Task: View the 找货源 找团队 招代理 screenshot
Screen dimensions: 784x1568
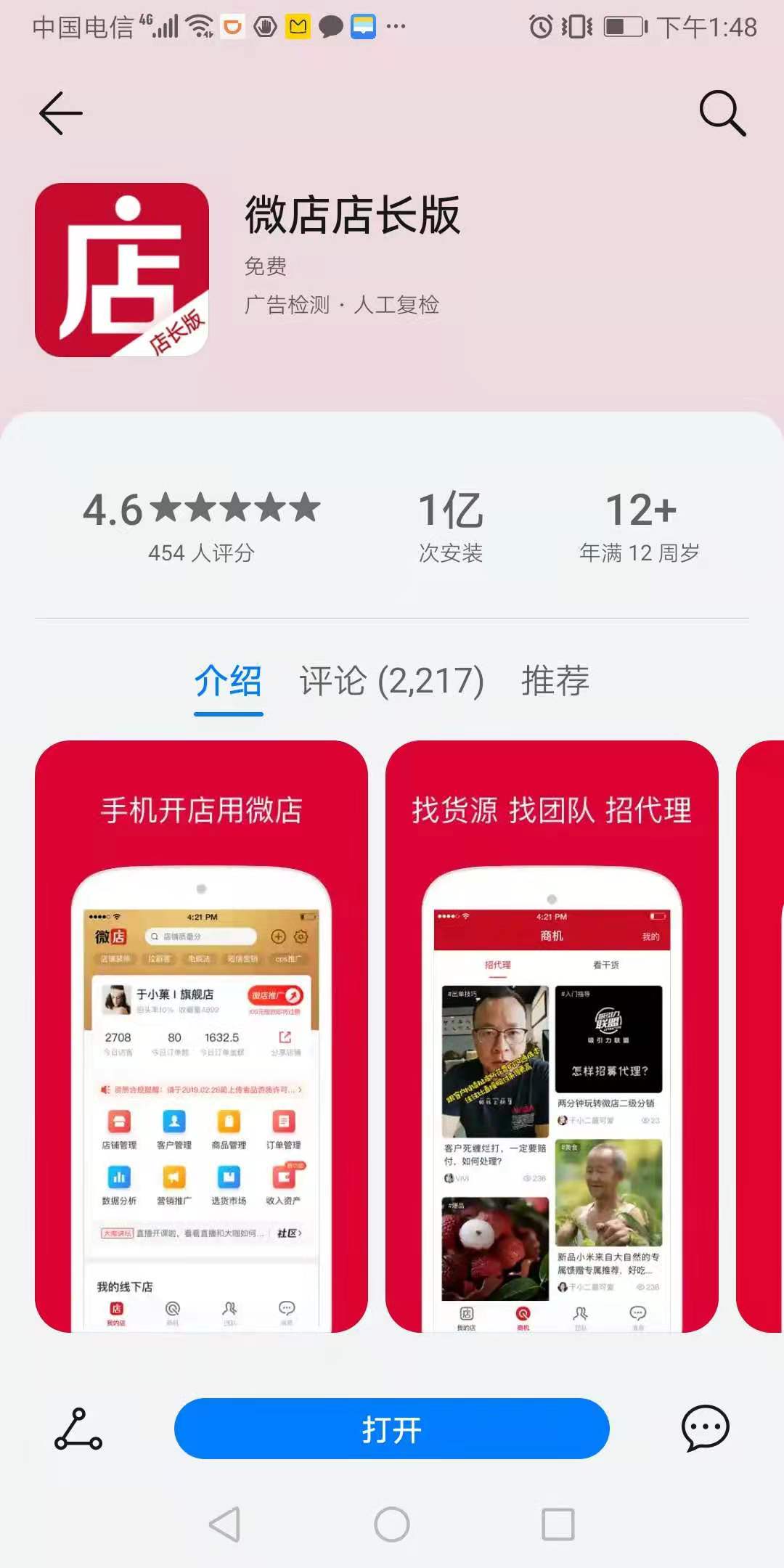Action: tap(552, 1037)
